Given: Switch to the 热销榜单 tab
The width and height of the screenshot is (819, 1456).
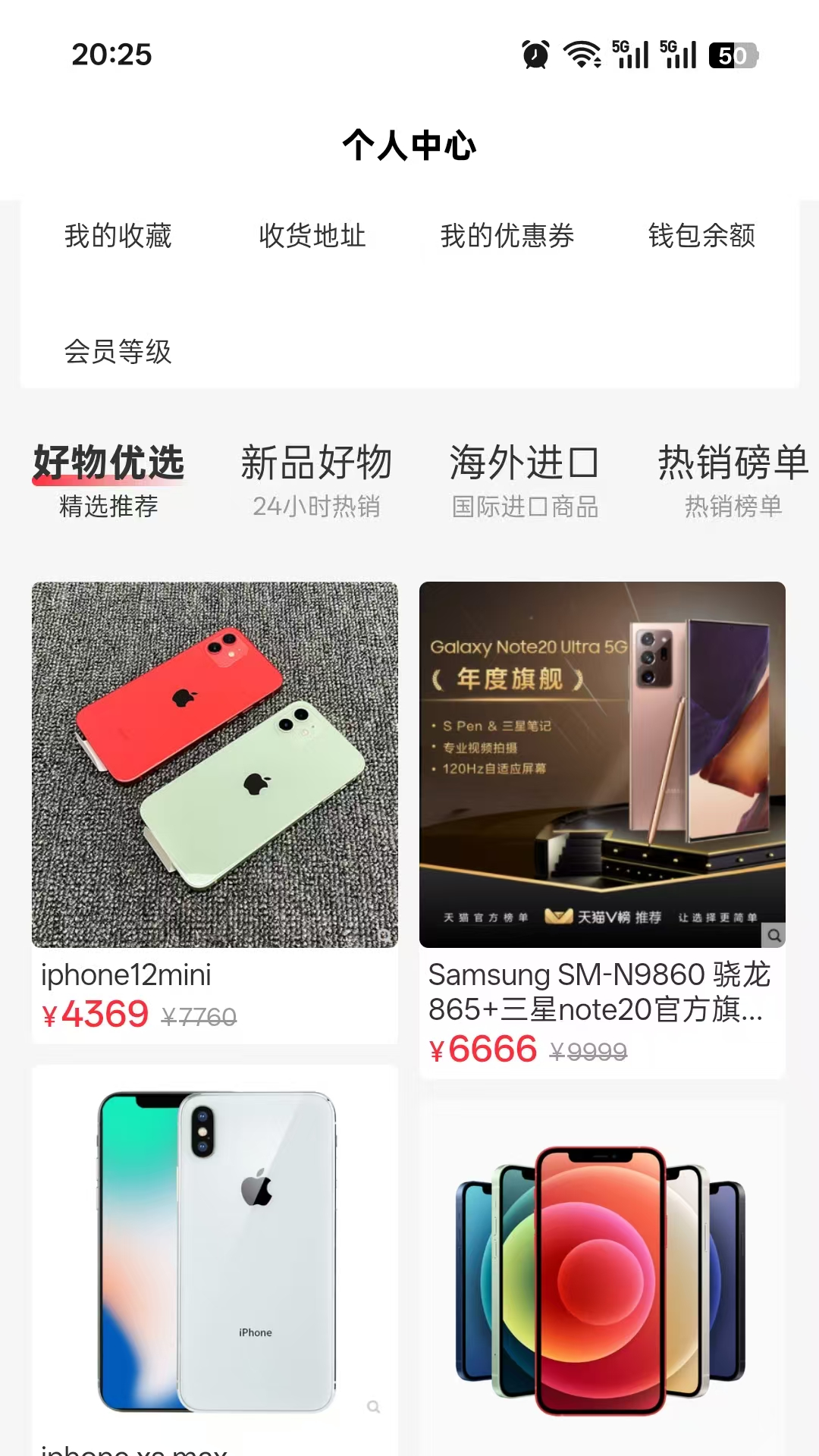Looking at the screenshot, I should pos(733,479).
